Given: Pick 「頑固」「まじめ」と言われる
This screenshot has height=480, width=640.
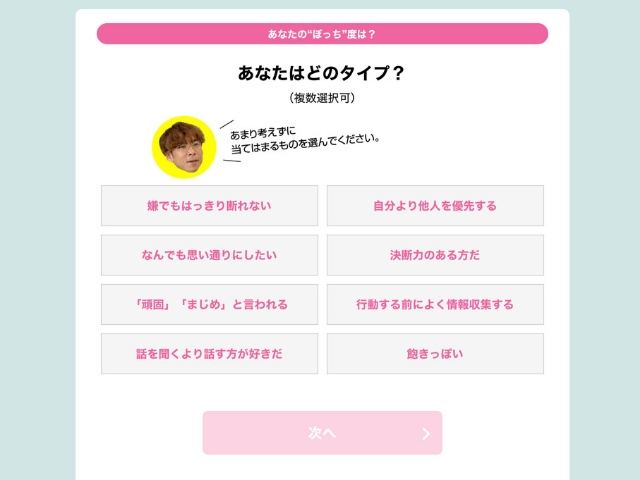Looking at the screenshot, I should [x=209, y=304].
